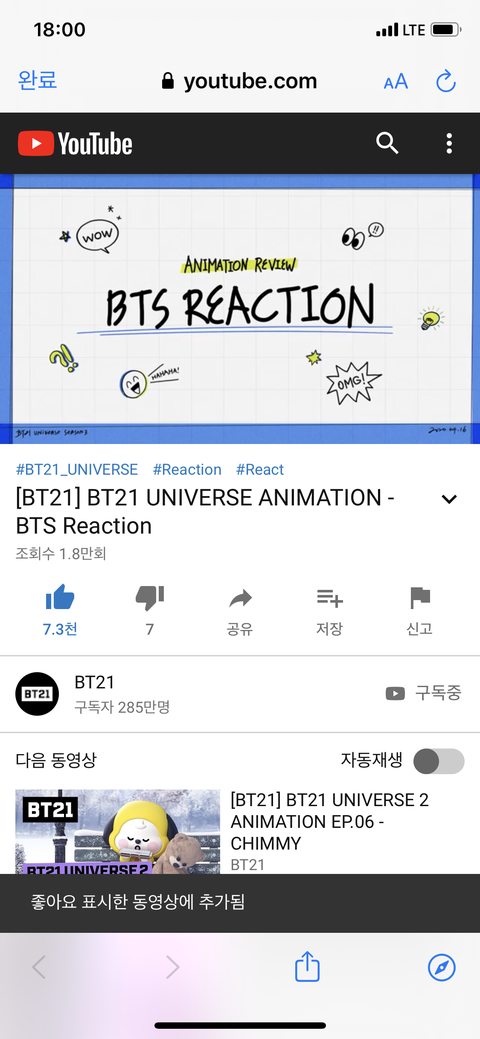Open BT21 UNIVERSE 2 EP.06 CHIMMY video
This screenshot has width=480, height=1039.
[x=240, y=832]
